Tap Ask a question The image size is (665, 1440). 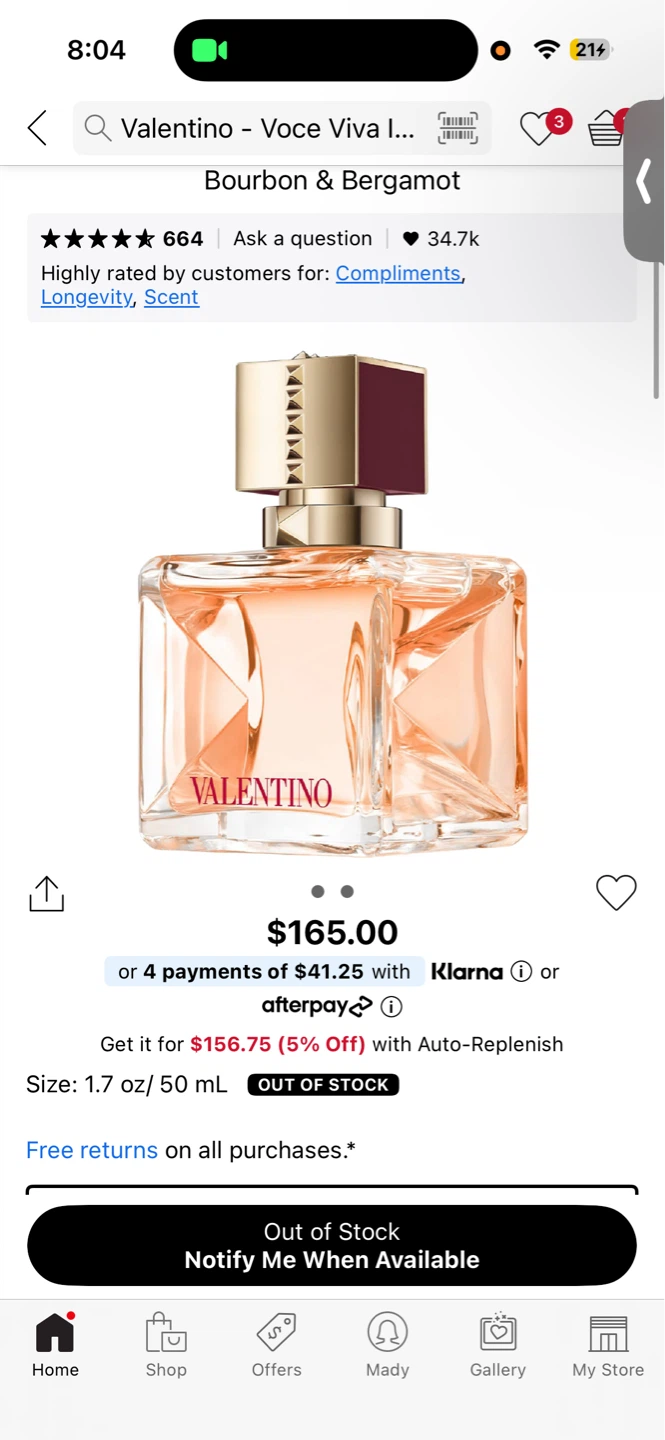pyautogui.click(x=302, y=239)
